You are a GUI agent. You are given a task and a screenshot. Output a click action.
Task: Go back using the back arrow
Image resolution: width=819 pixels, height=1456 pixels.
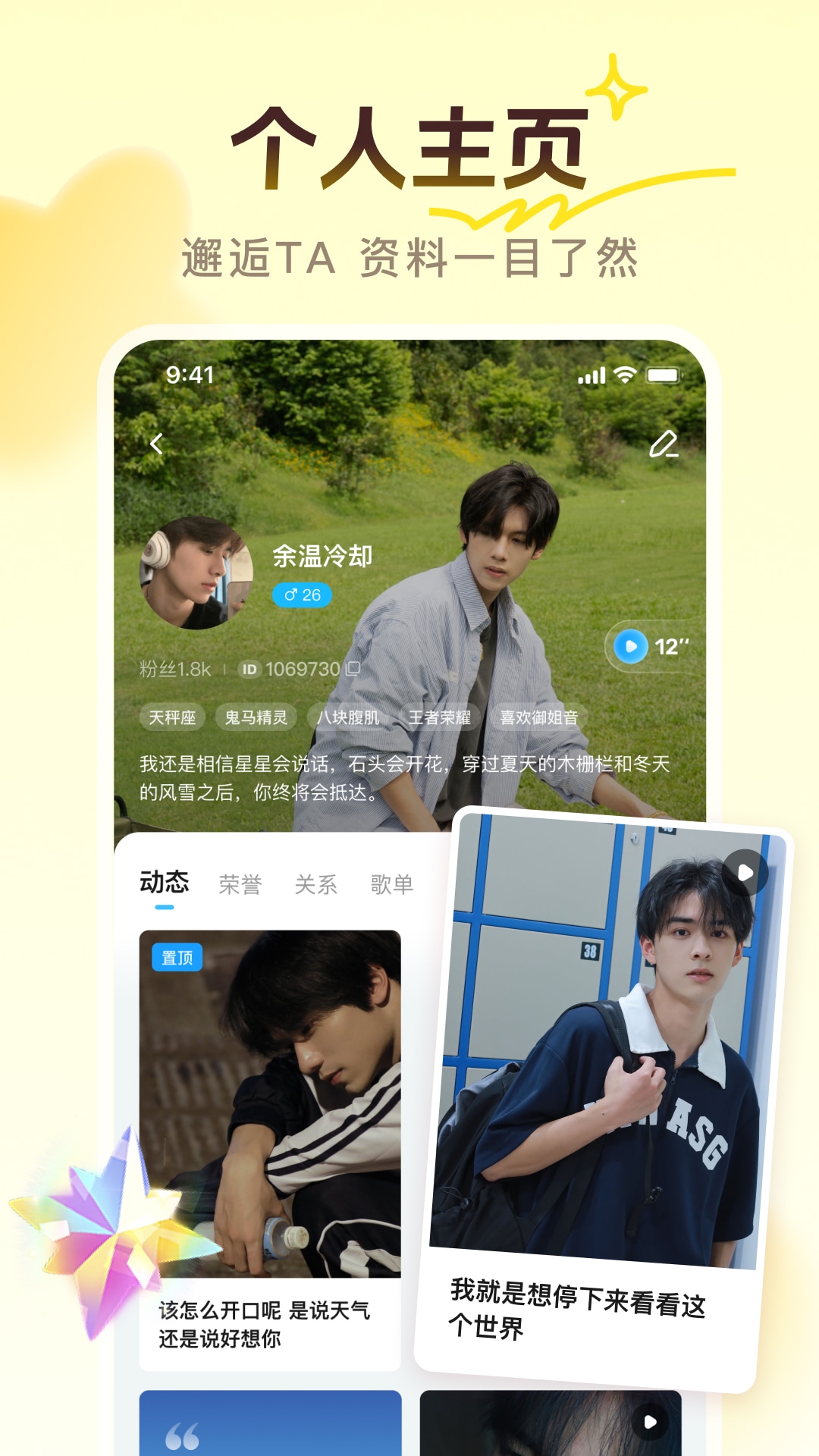[157, 443]
